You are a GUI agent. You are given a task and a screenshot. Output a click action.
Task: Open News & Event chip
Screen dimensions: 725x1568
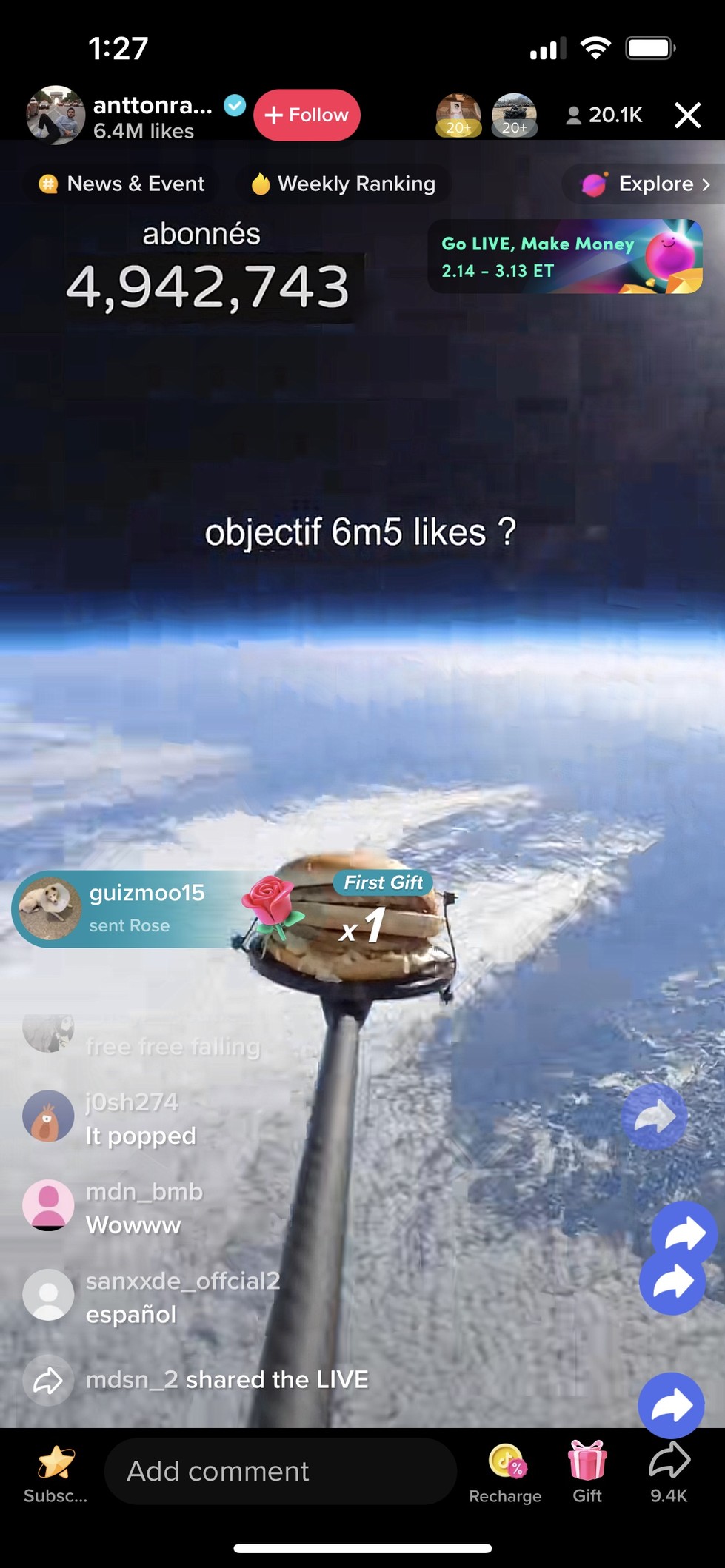point(122,184)
